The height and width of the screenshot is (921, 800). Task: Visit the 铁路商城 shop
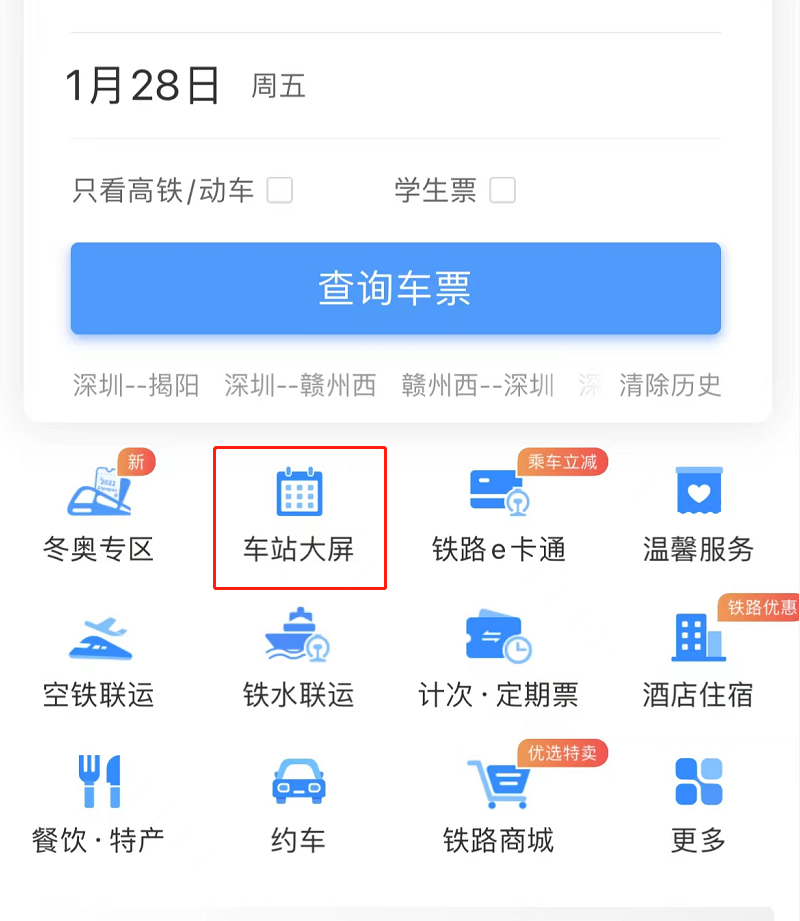point(499,800)
